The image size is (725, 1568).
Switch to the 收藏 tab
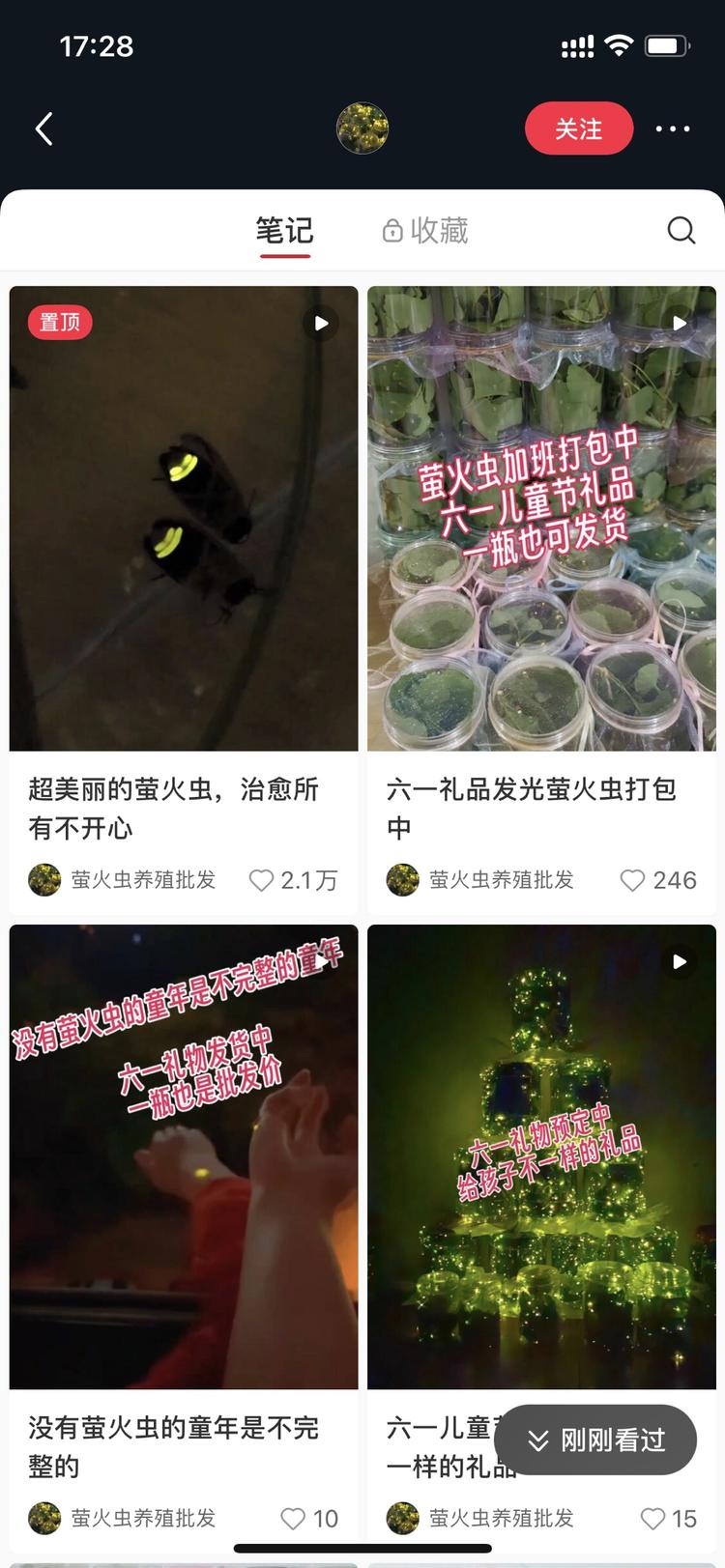(x=436, y=230)
